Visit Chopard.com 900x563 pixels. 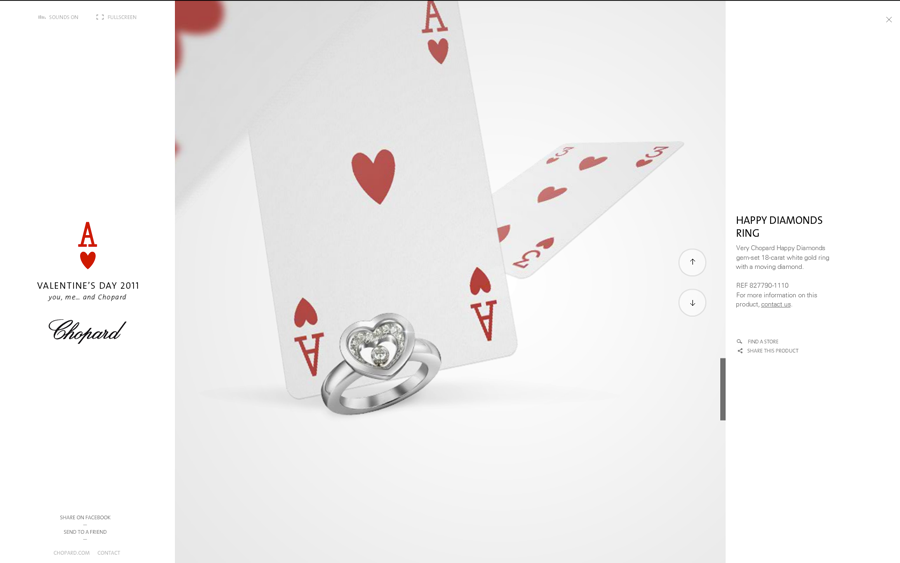(x=71, y=553)
